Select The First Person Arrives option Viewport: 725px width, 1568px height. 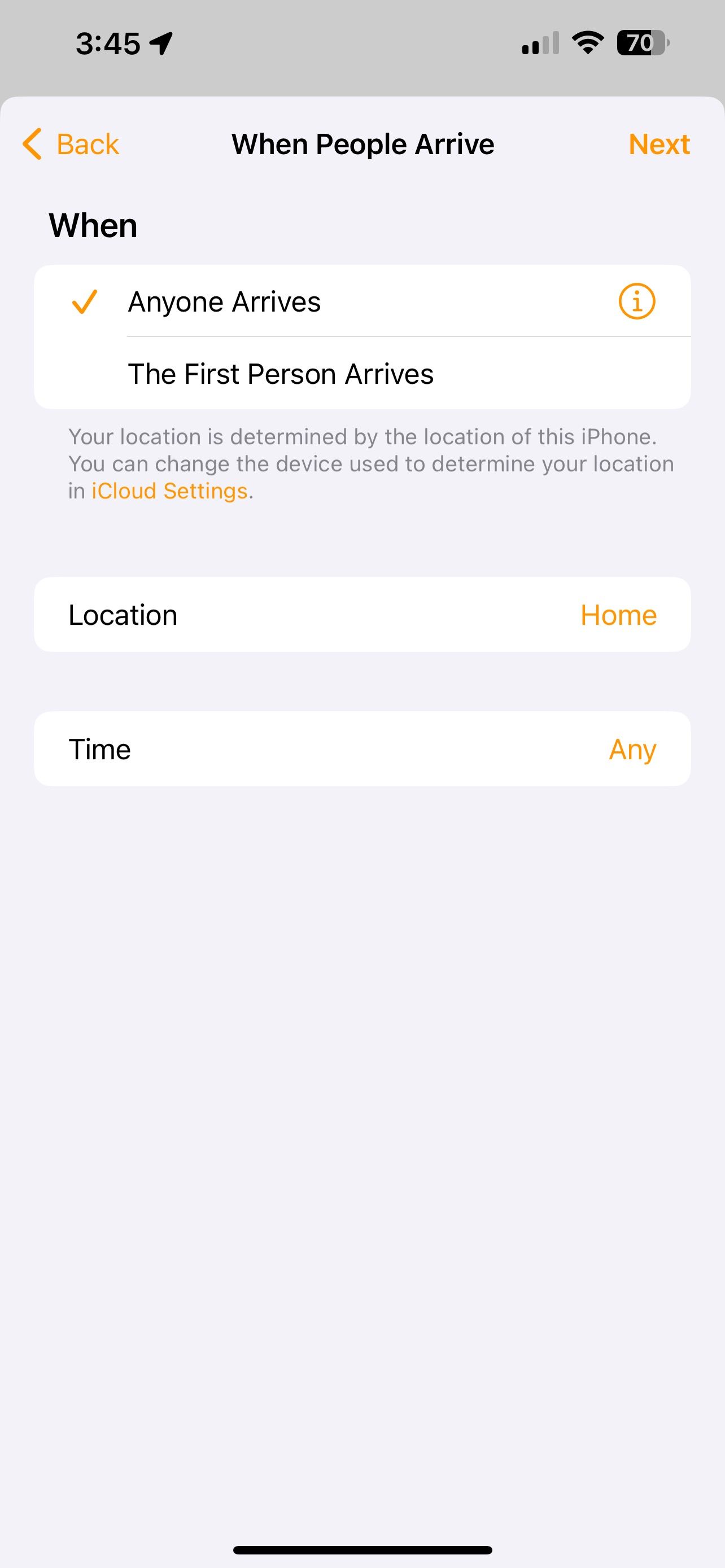pyautogui.click(x=280, y=373)
